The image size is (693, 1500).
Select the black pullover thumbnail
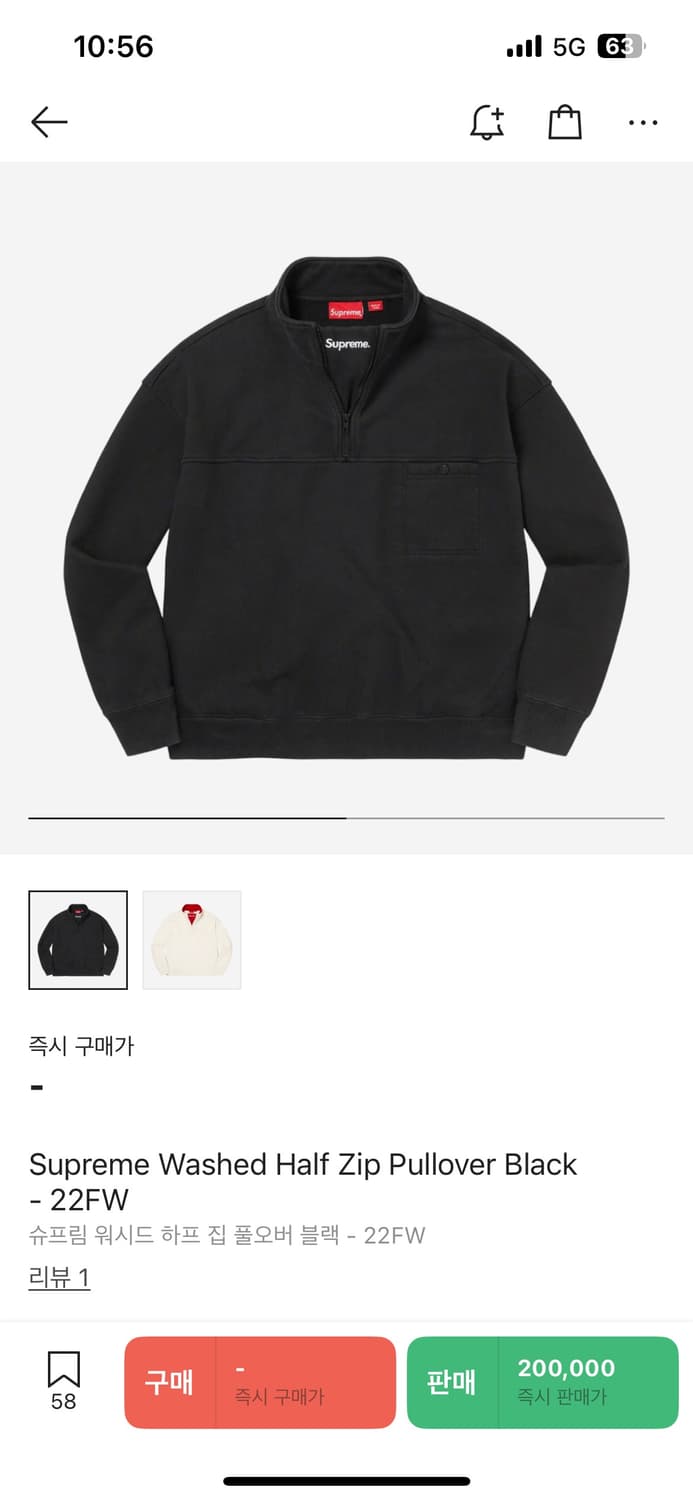(x=78, y=940)
